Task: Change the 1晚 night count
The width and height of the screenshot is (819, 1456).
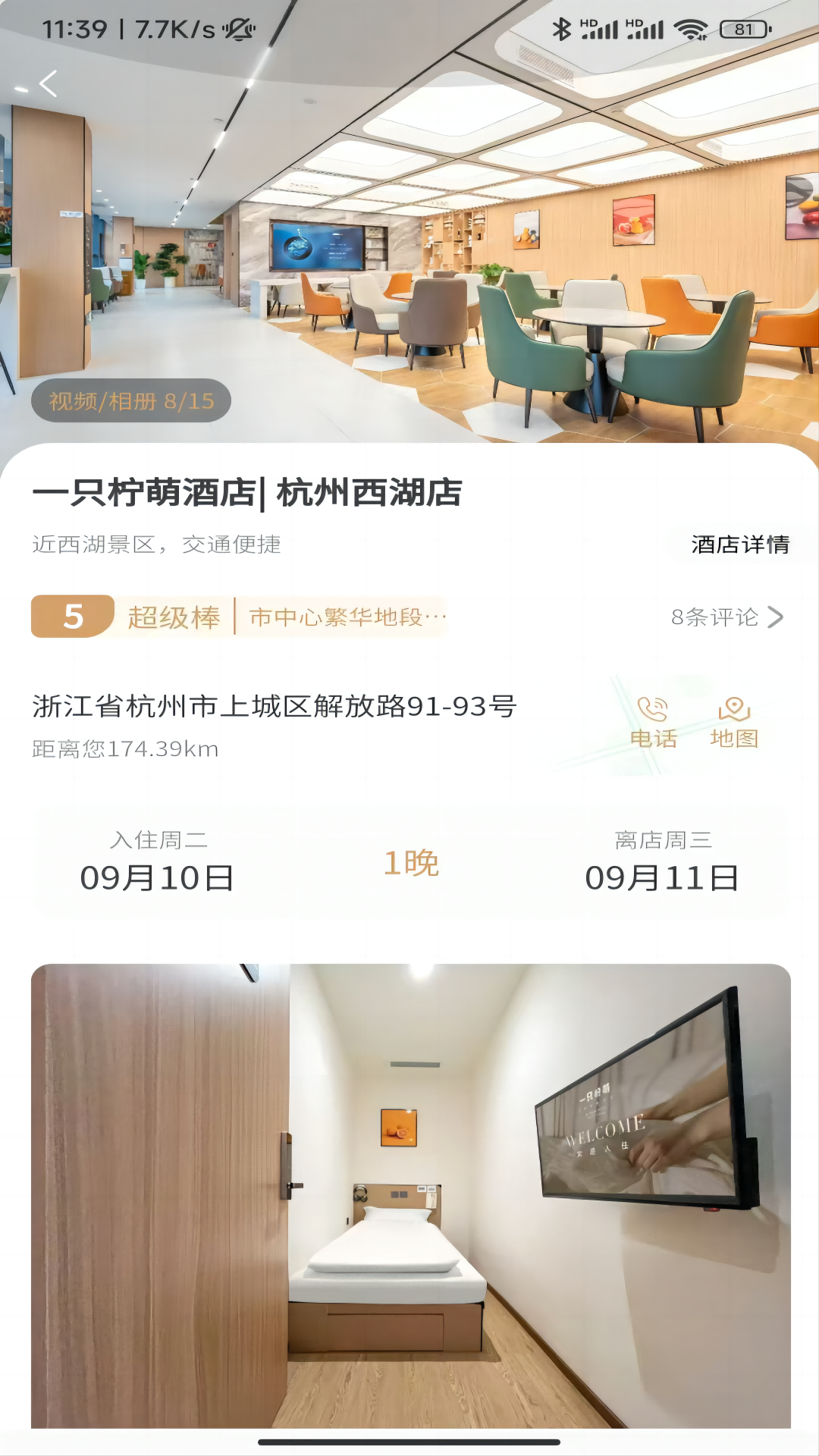Action: [x=409, y=861]
